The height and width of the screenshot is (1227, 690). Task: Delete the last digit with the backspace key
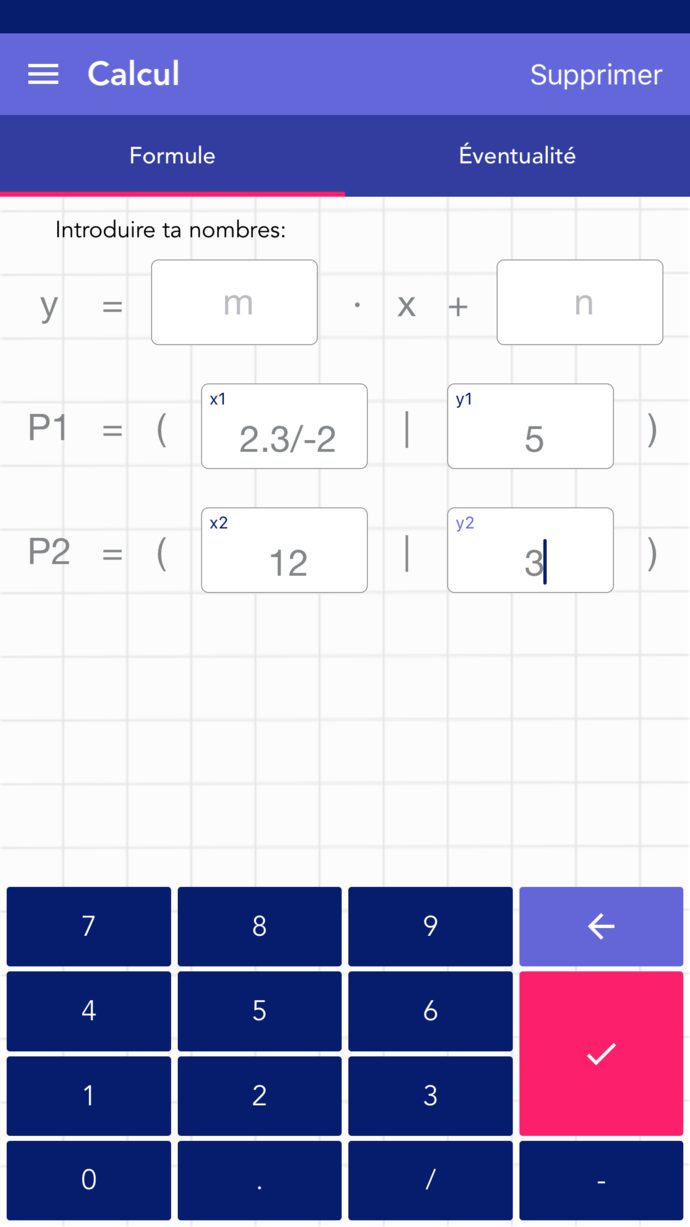(x=601, y=927)
